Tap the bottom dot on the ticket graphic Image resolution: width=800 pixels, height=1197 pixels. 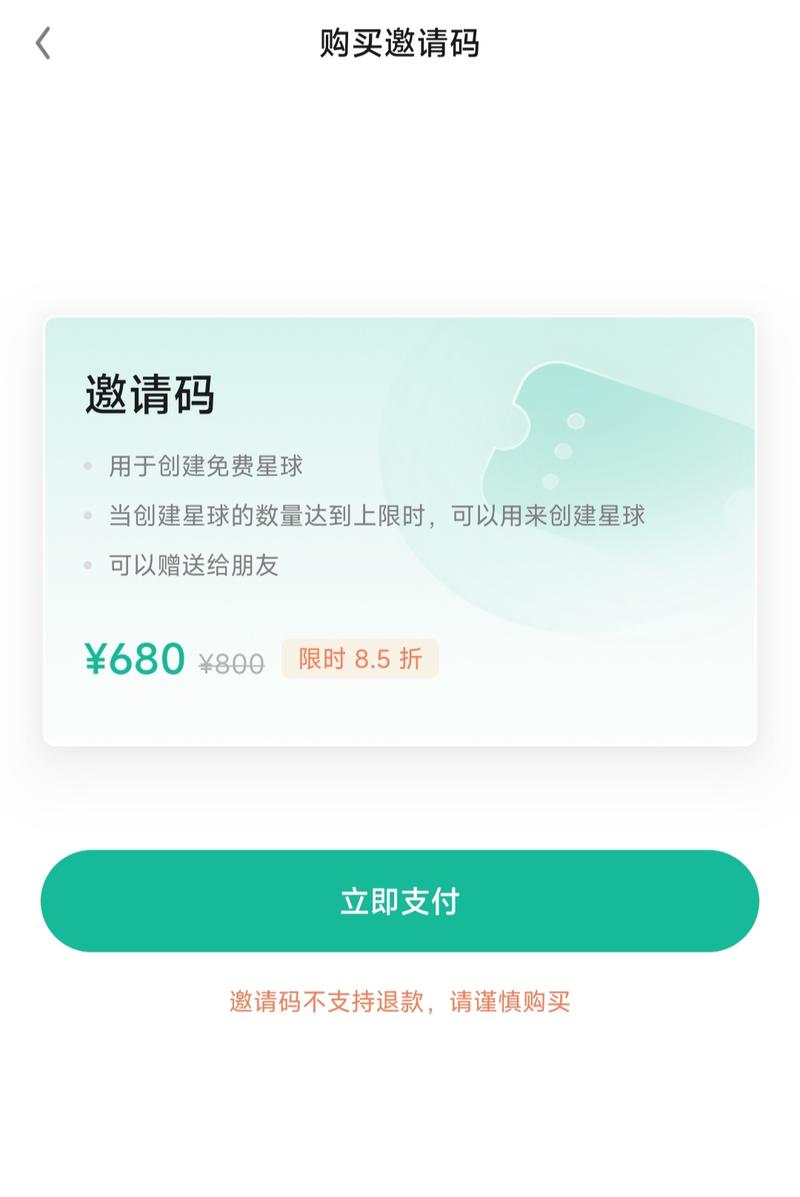551,479
